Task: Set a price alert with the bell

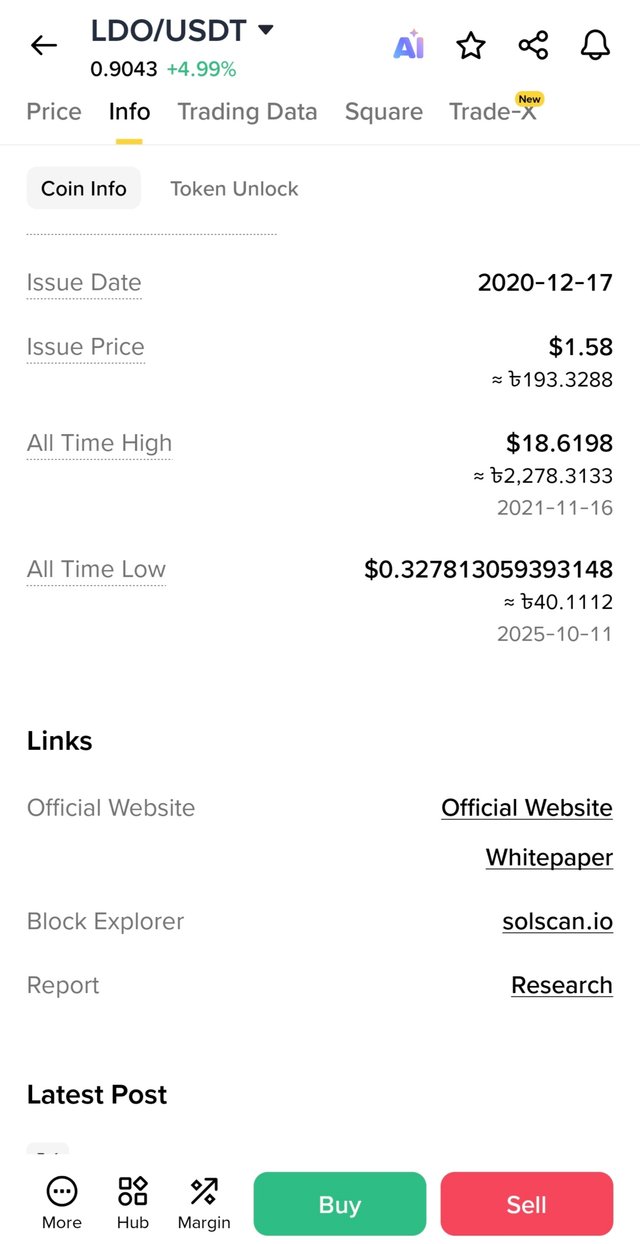Action: (x=595, y=45)
